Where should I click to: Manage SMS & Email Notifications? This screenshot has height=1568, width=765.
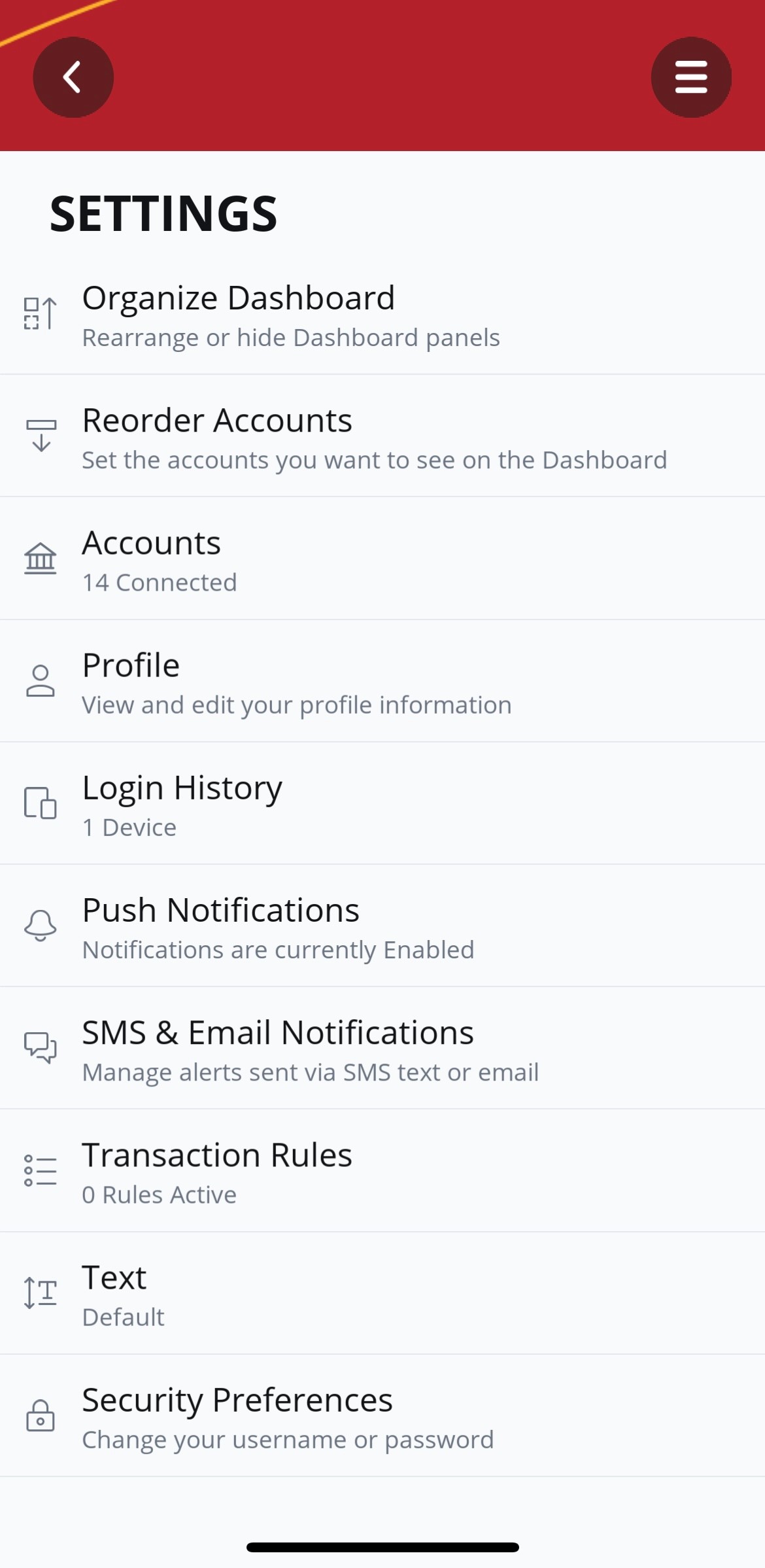point(382,1048)
